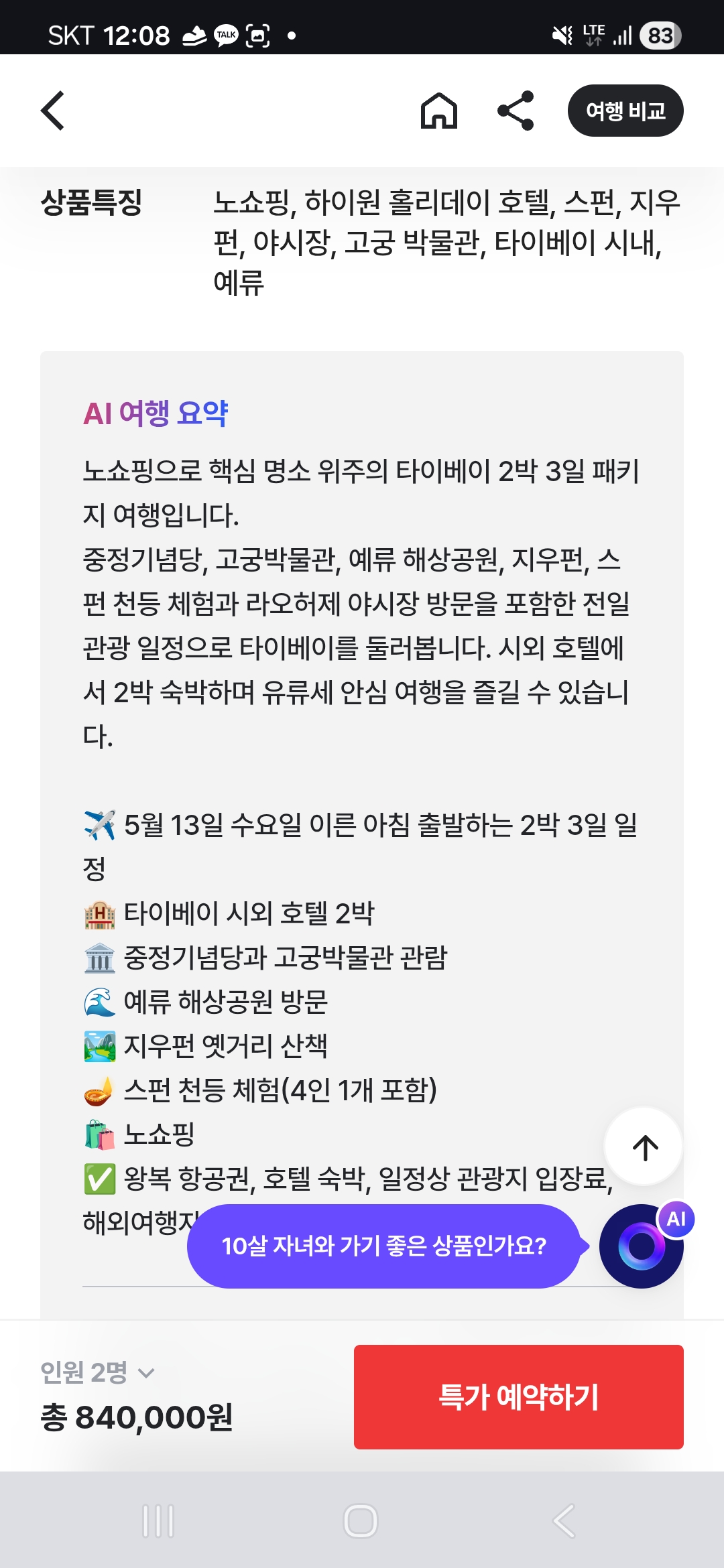The height and width of the screenshot is (1568, 724).
Task: Open 여행 비교 travel comparison
Action: [x=625, y=111]
